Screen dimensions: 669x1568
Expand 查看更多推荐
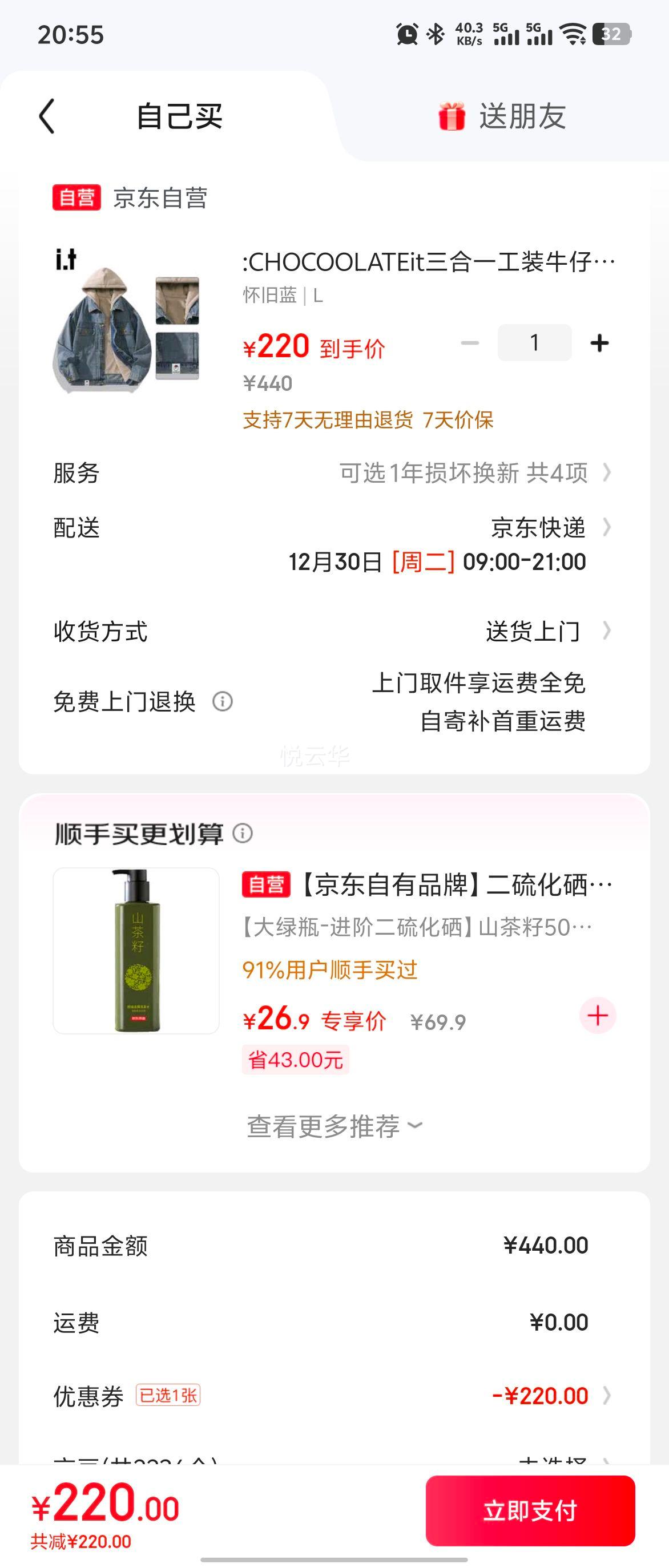point(333,1126)
